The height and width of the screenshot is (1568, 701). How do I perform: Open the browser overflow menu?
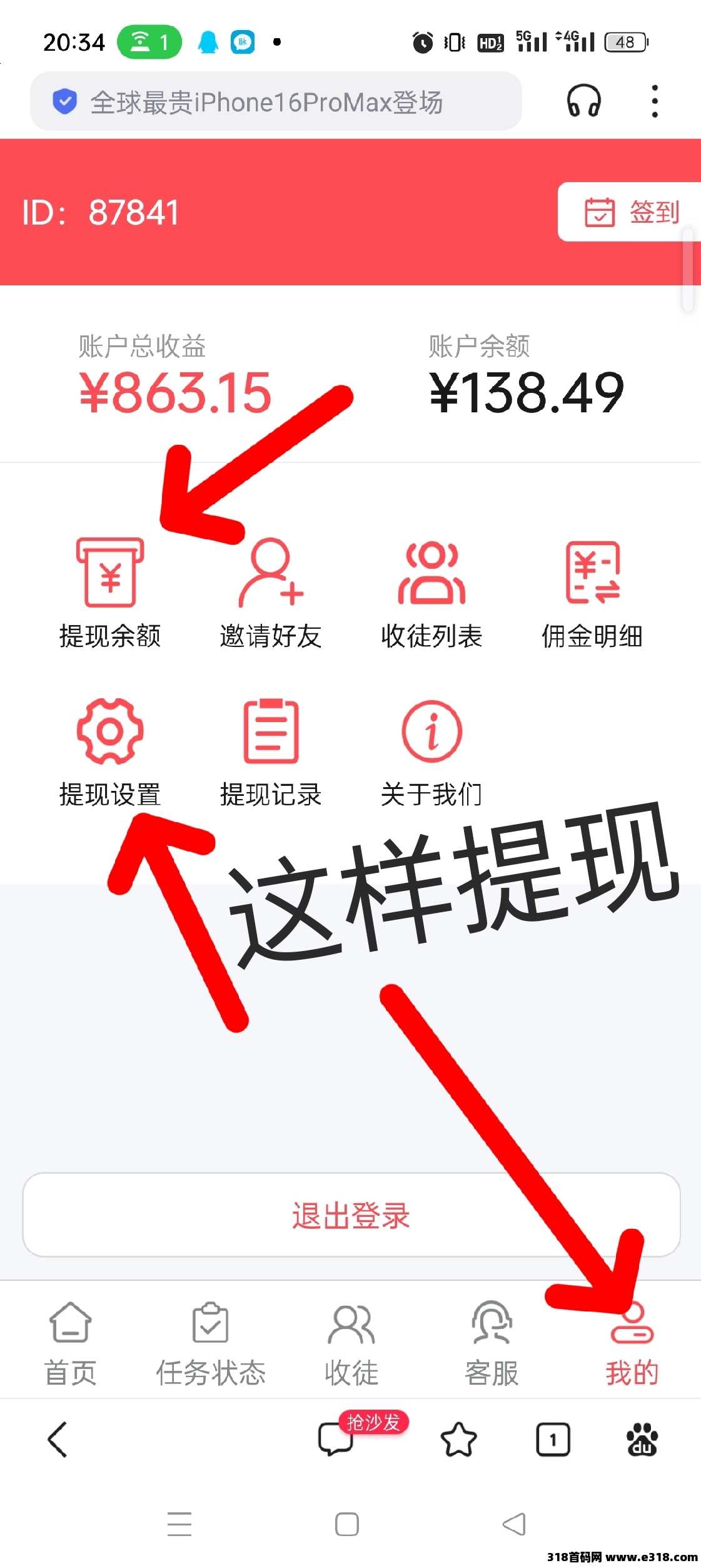click(x=654, y=101)
